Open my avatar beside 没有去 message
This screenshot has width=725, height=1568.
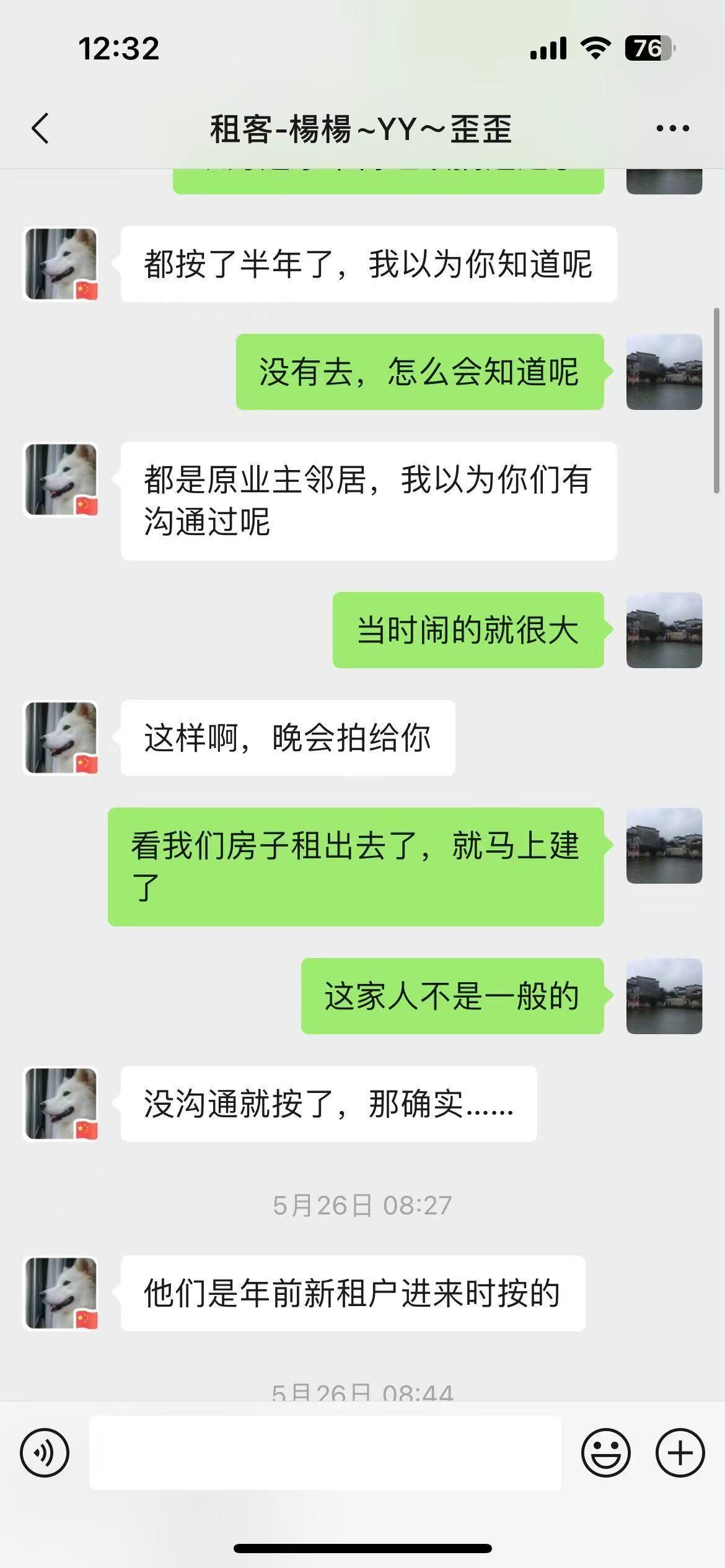(664, 372)
